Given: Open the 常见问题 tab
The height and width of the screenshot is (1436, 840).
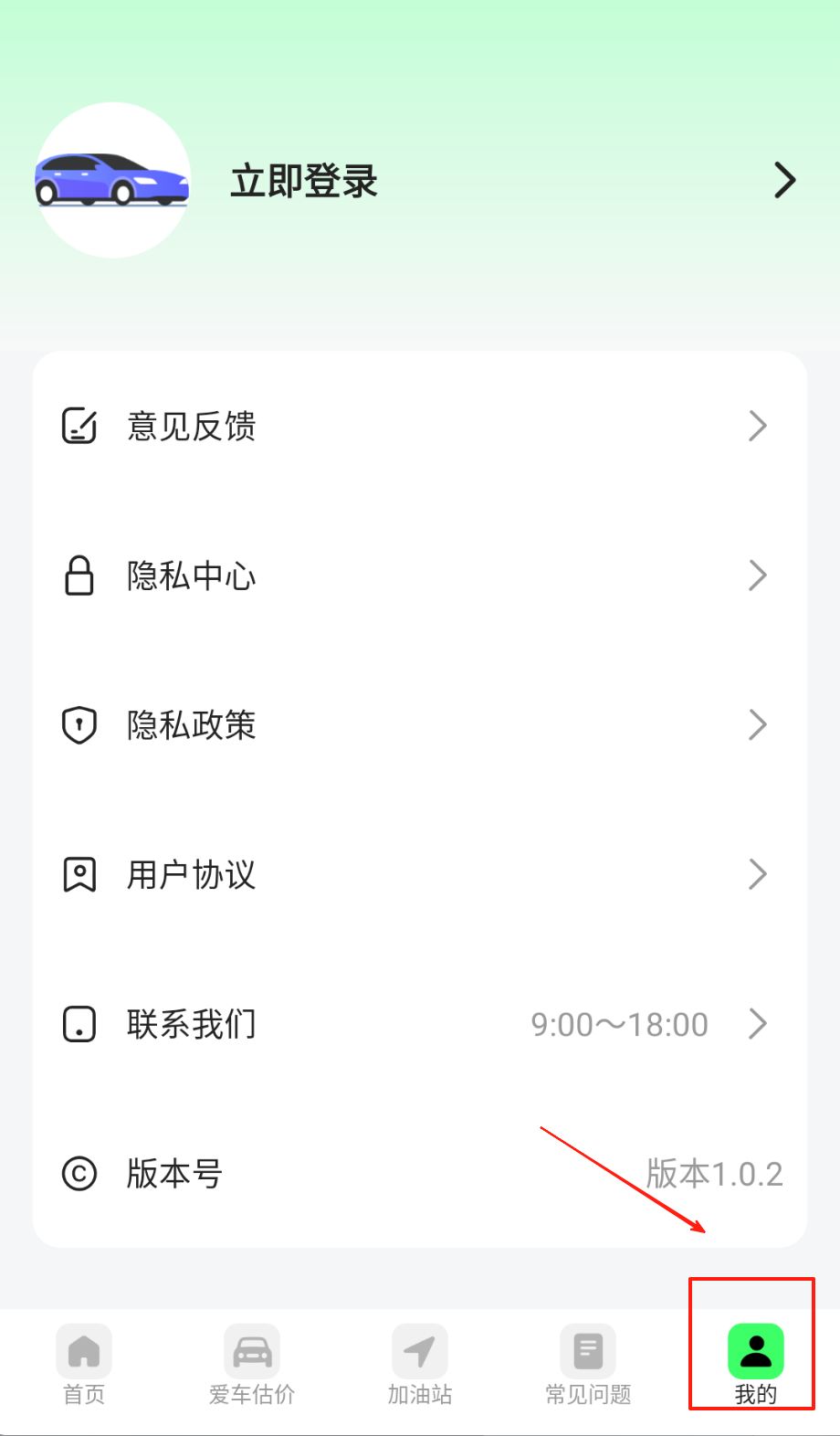Looking at the screenshot, I should pyautogui.click(x=588, y=1363).
